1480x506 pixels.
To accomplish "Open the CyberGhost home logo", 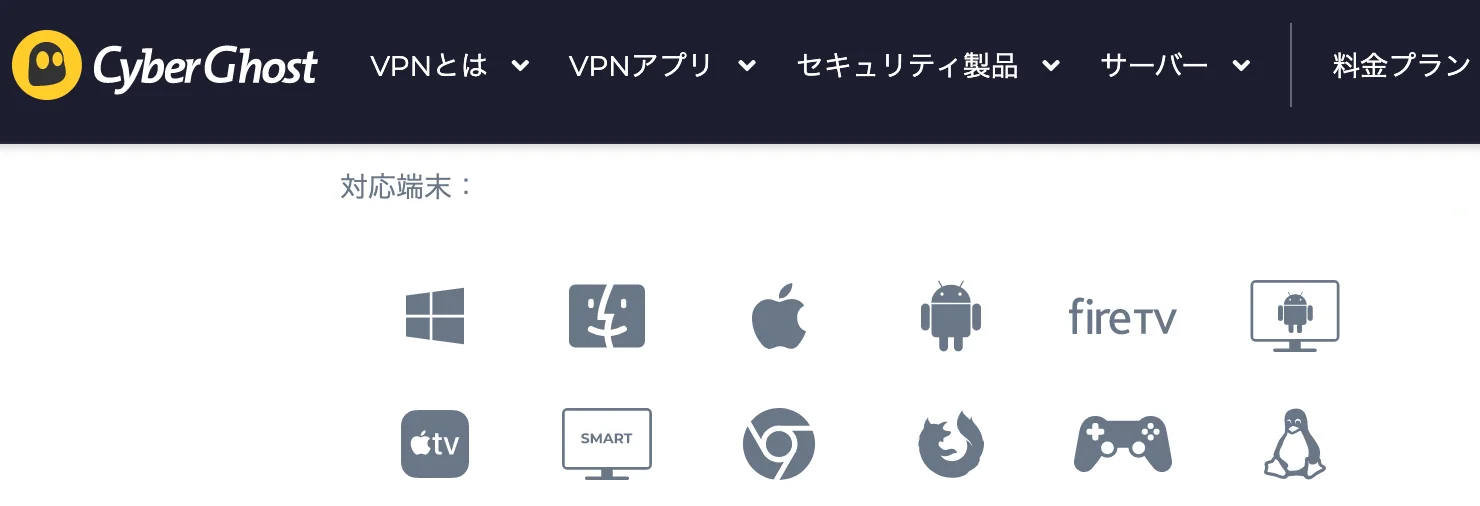I will [x=165, y=66].
